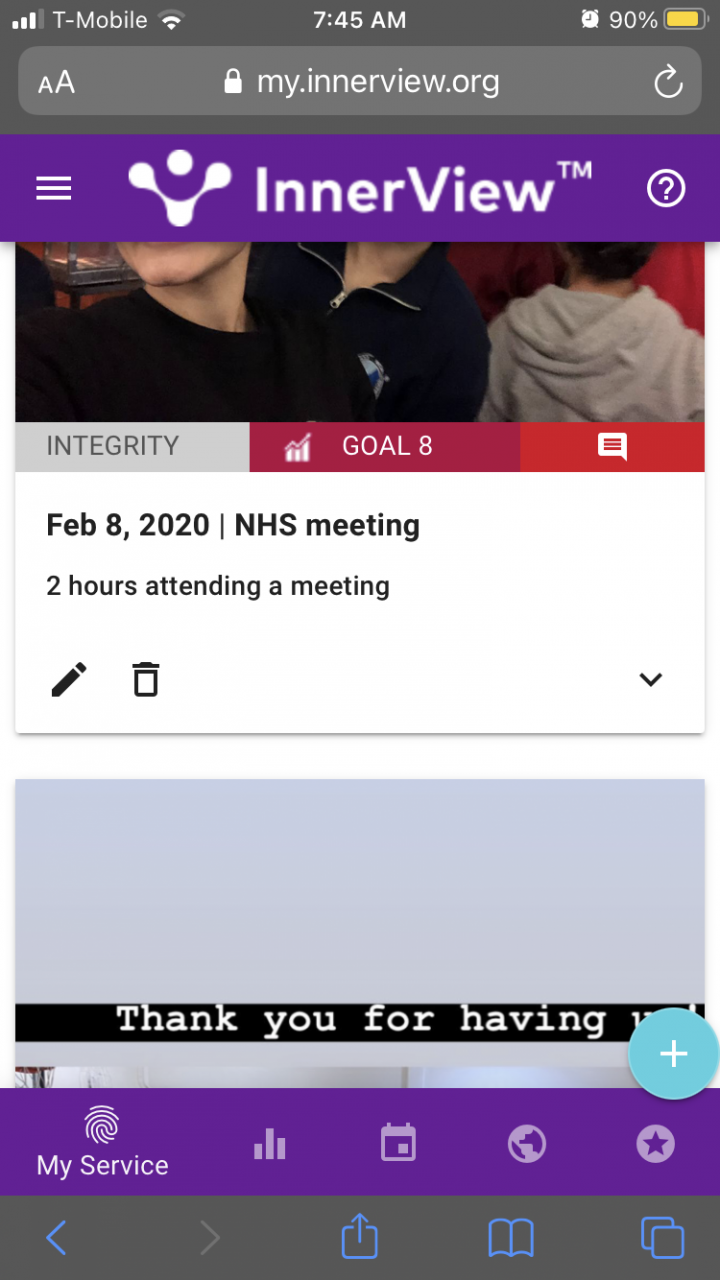Switch to the globe tab
Screen dimensions: 720x1280
click(x=527, y=1142)
